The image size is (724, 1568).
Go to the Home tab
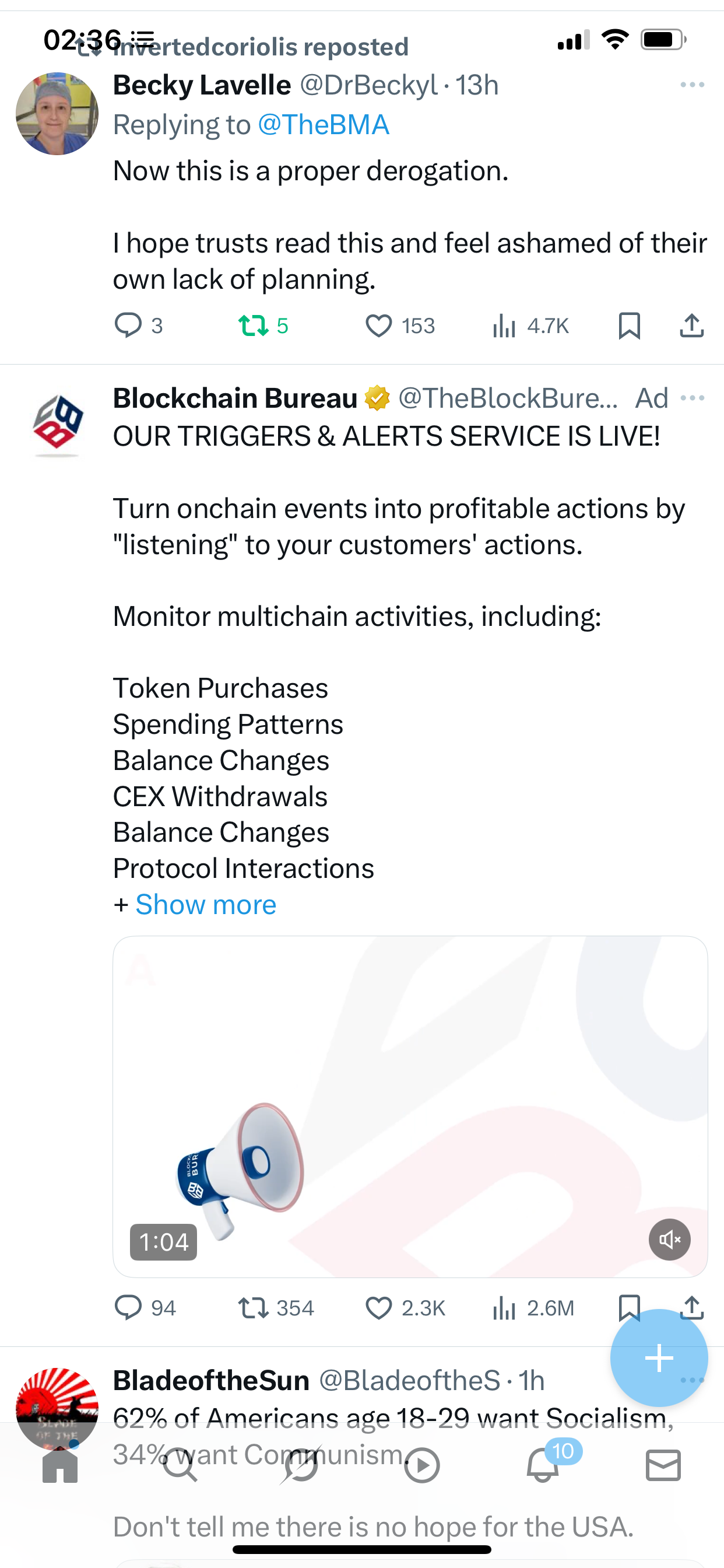60,1465
